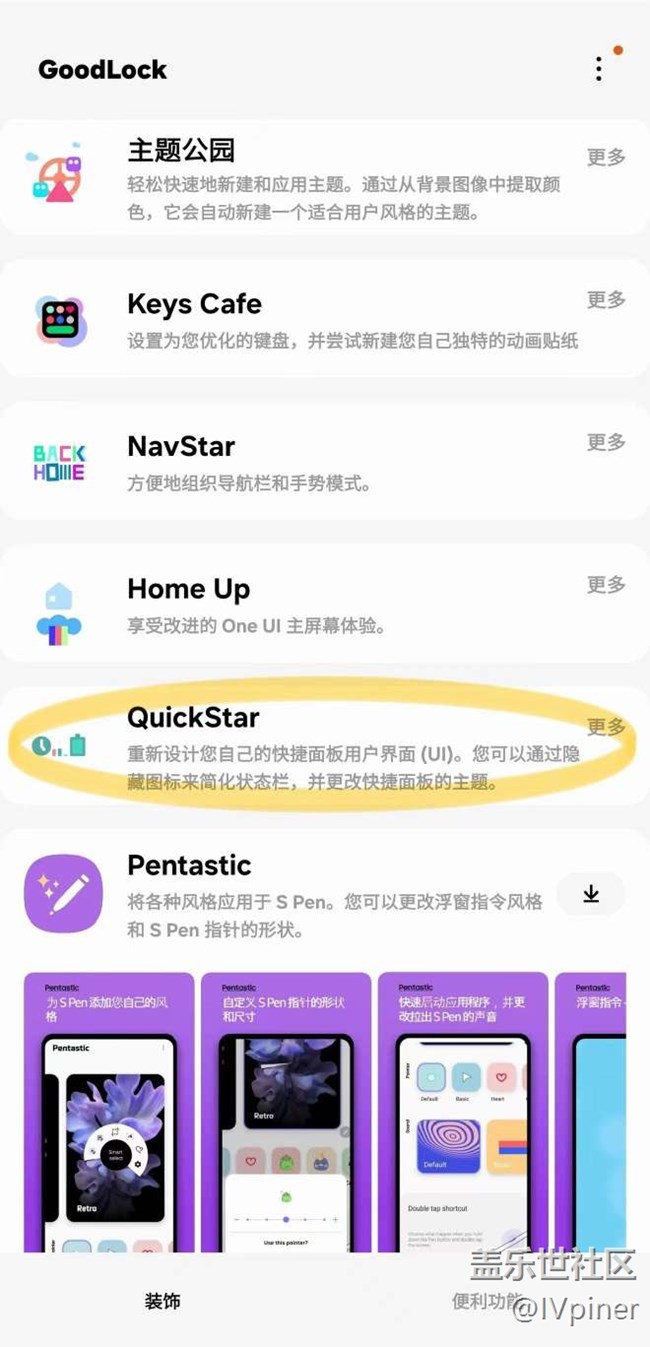View the 快速启动应用程序 Pentastic screenshot
The height and width of the screenshot is (1347, 650).
pyautogui.click(x=461, y=1110)
